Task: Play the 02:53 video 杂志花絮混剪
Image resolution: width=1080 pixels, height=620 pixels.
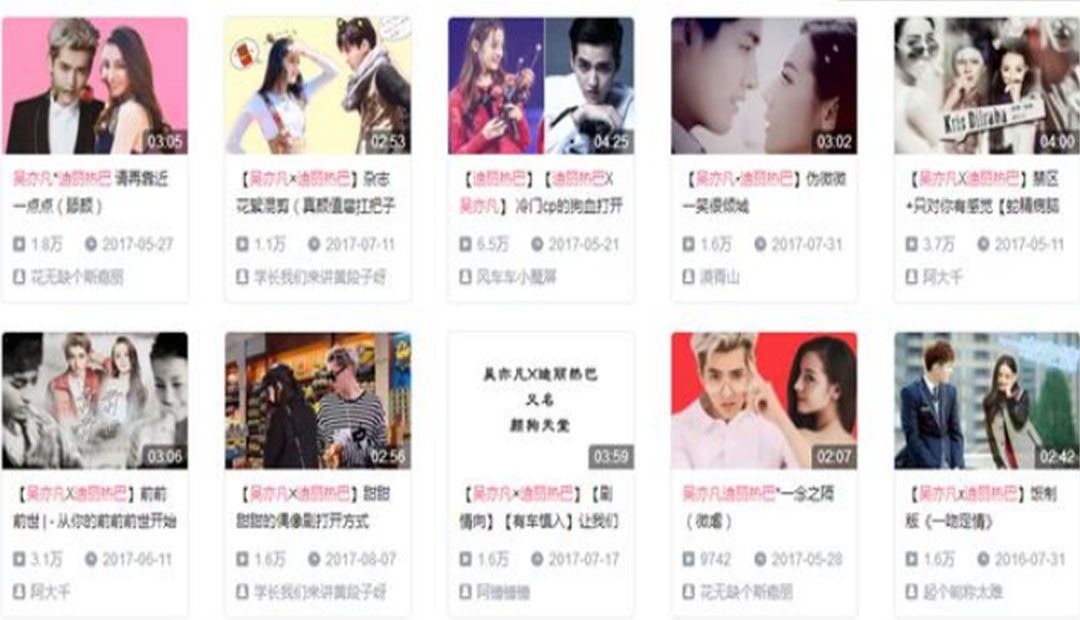Action: (x=317, y=86)
